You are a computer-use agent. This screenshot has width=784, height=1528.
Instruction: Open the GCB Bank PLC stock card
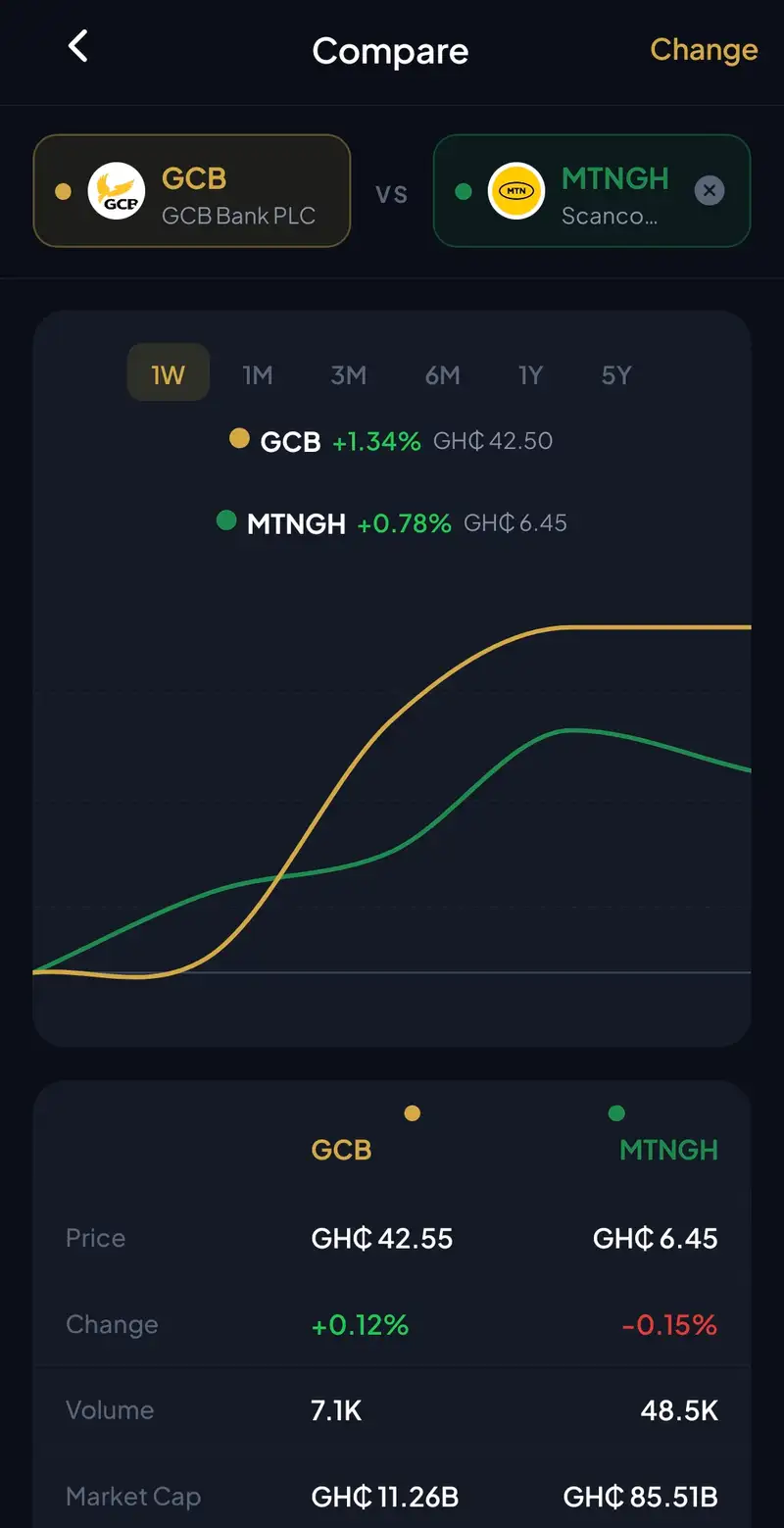192,191
